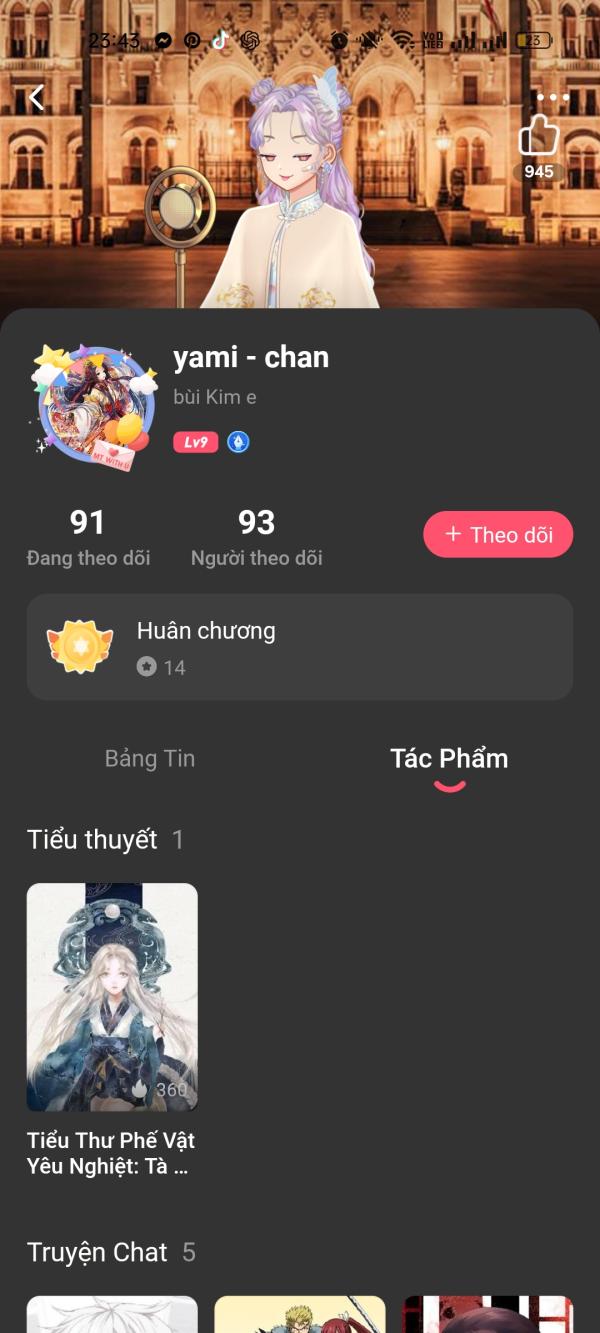View the Đang theo dõi following list
The height and width of the screenshot is (1333, 600).
88,537
